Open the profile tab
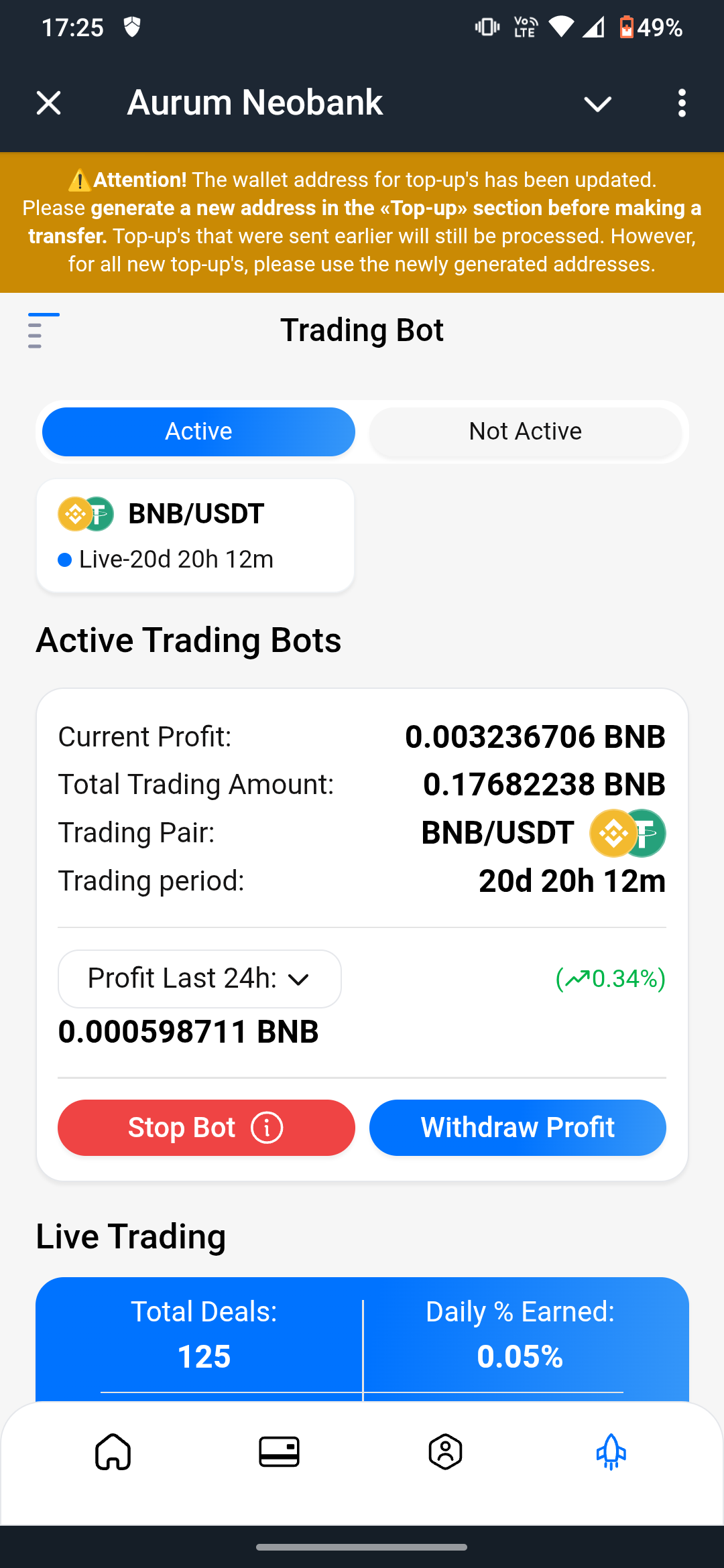Viewport: 724px width, 1568px height. pos(445,1452)
